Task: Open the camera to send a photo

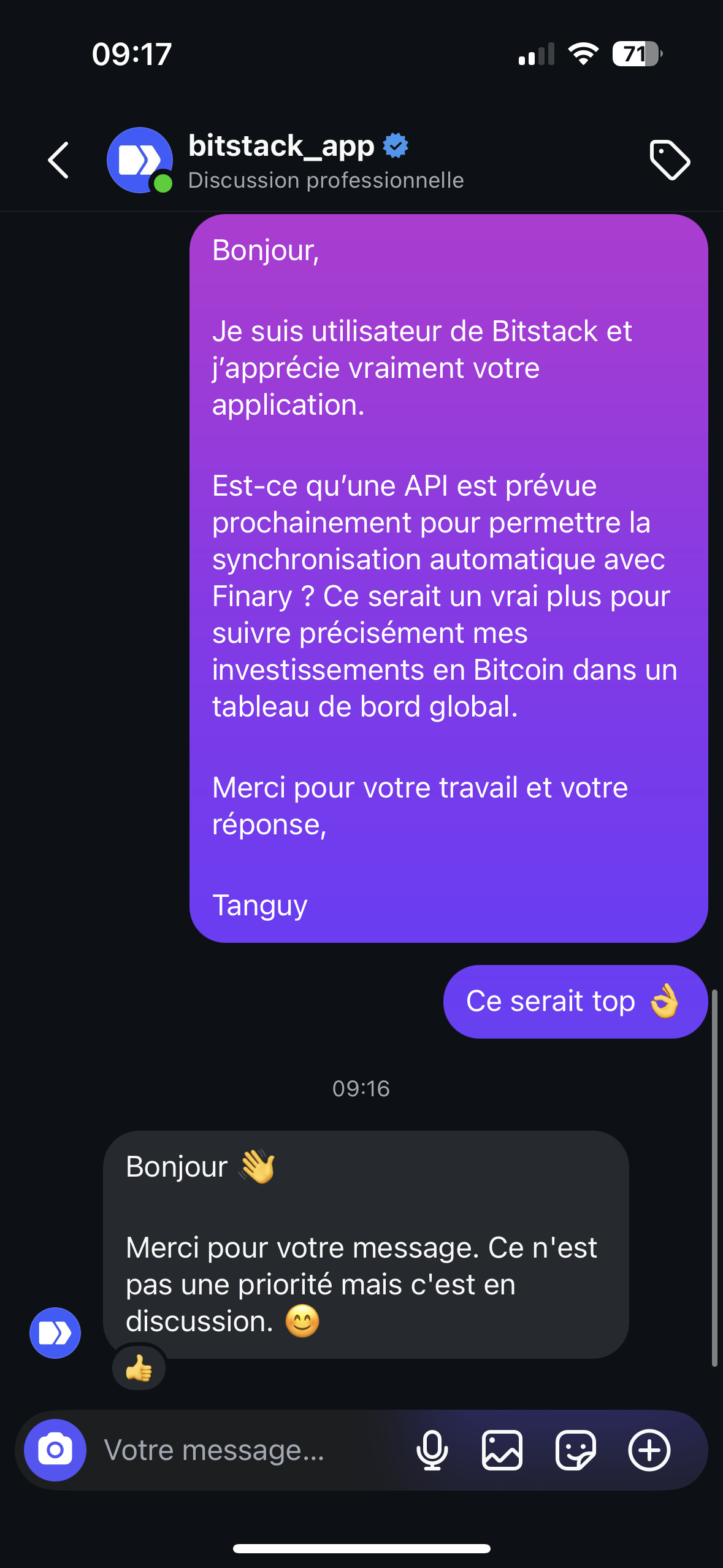Action: coord(55,1450)
